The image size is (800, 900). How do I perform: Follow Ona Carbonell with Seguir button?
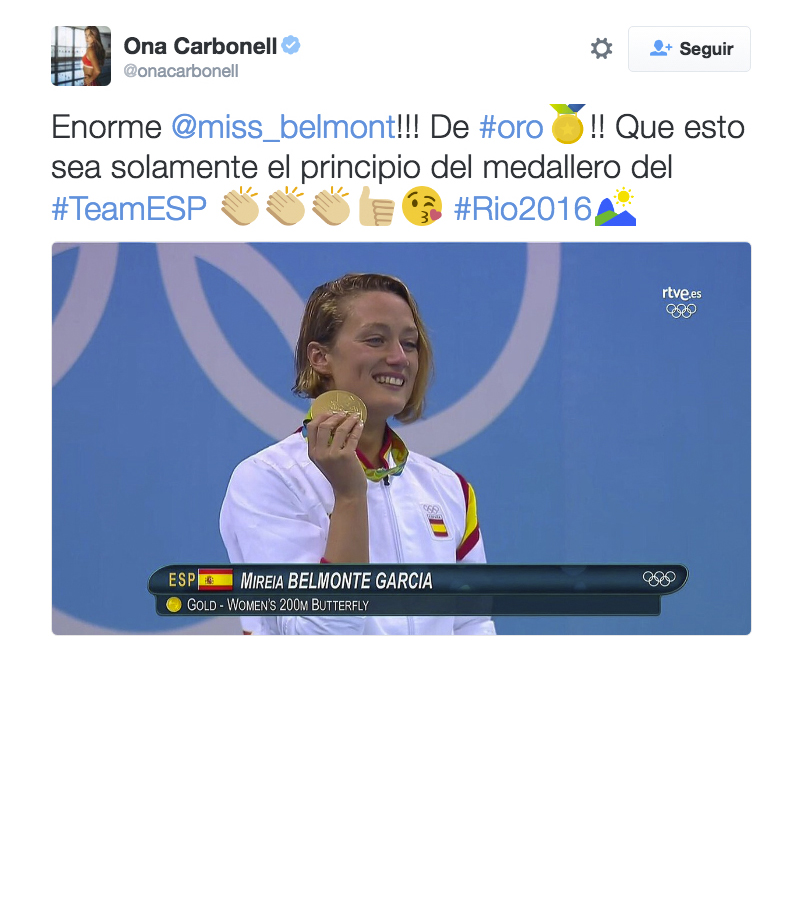[x=689, y=49]
